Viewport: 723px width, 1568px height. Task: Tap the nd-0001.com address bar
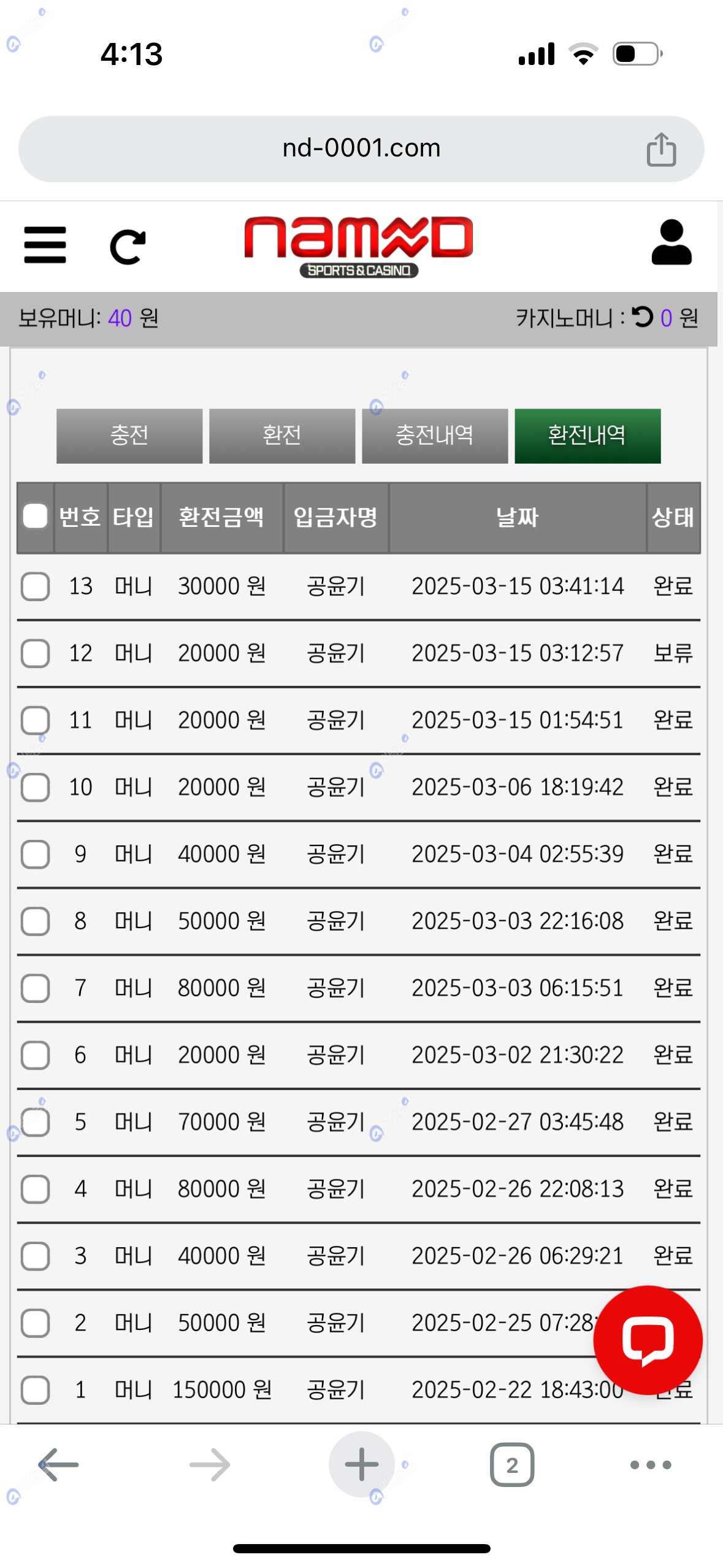(361, 148)
